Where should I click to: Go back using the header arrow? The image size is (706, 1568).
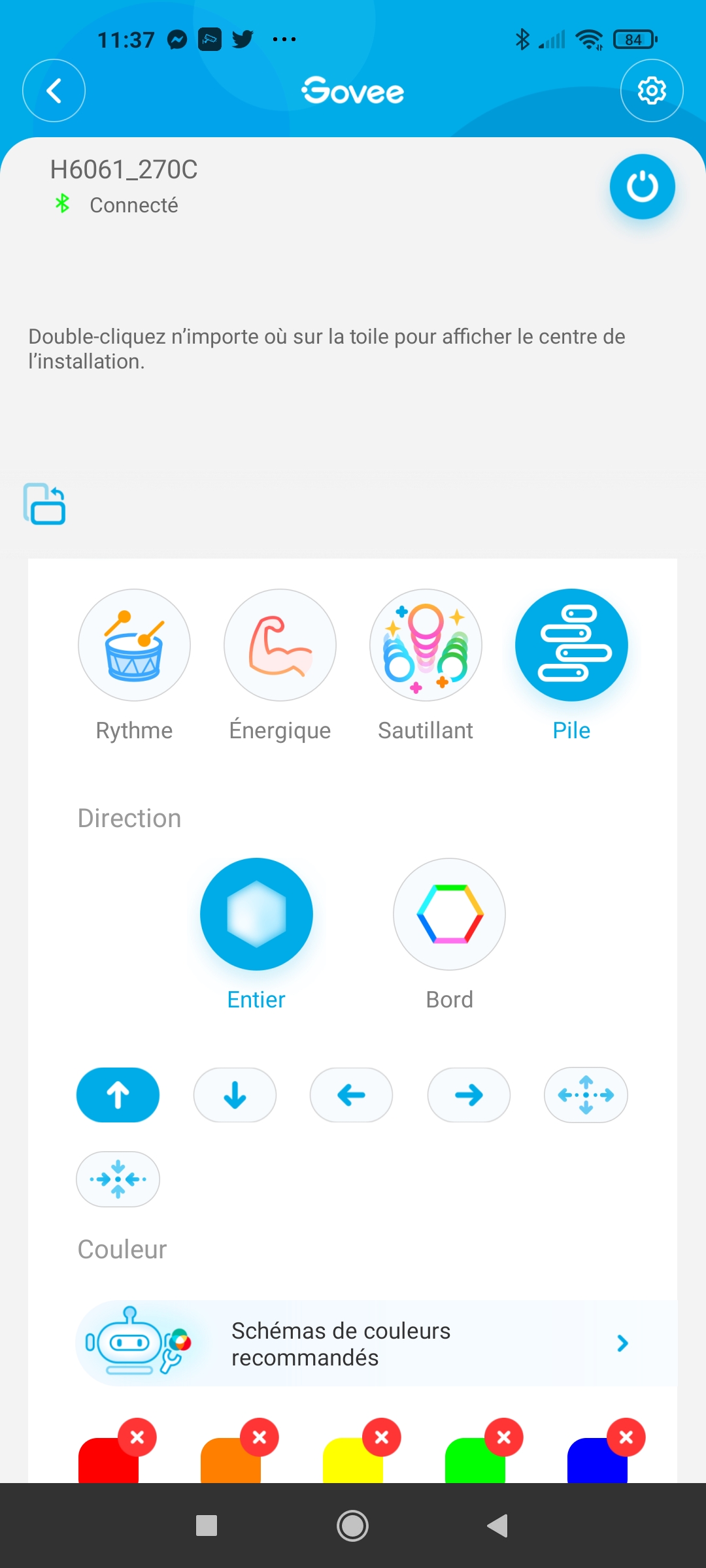pyautogui.click(x=54, y=91)
